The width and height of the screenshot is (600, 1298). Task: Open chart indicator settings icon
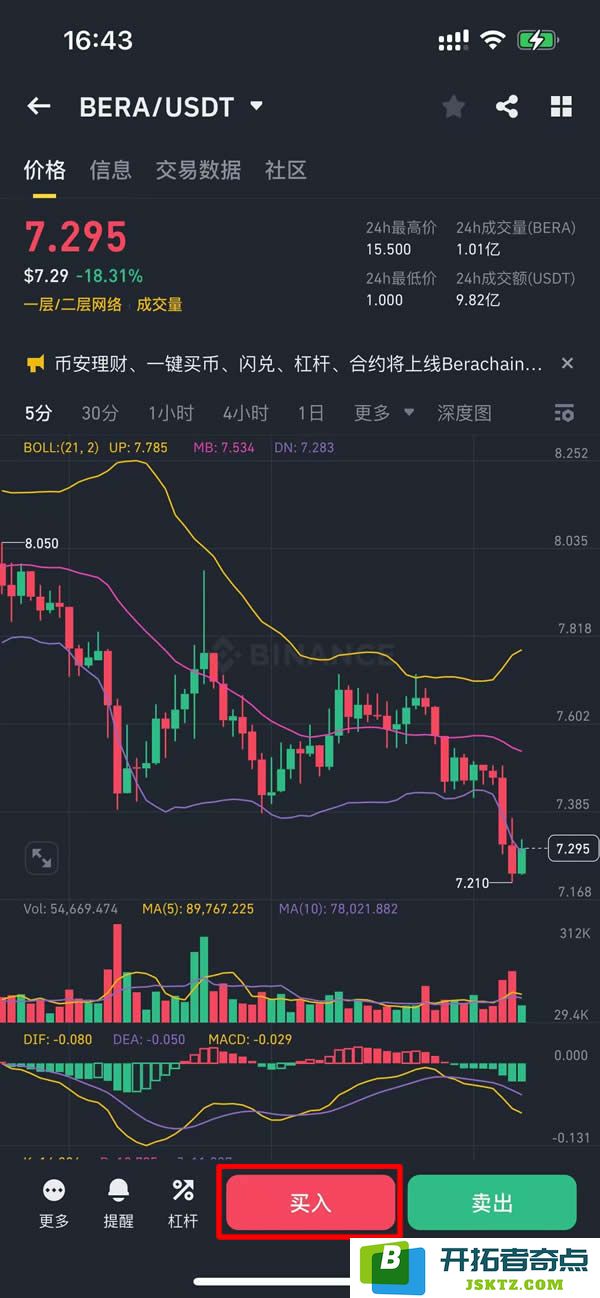tap(564, 413)
